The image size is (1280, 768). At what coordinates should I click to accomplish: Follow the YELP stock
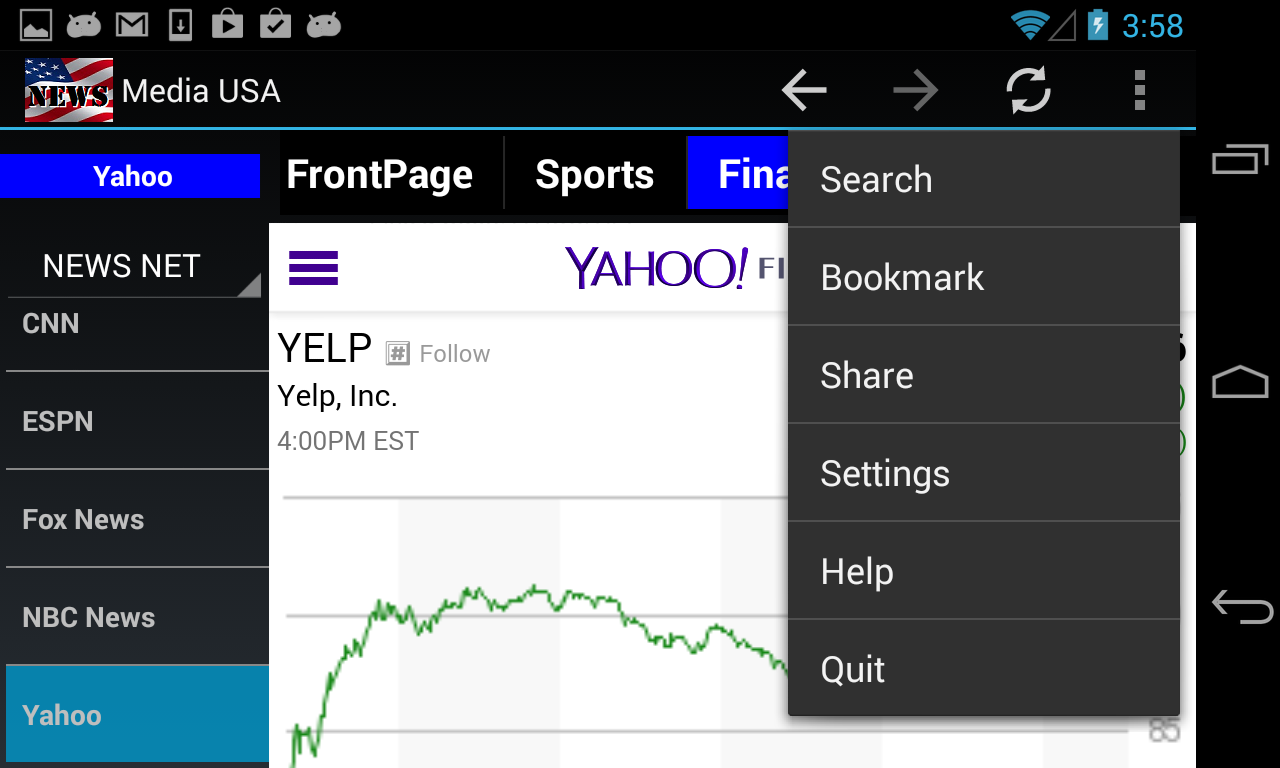tap(439, 353)
